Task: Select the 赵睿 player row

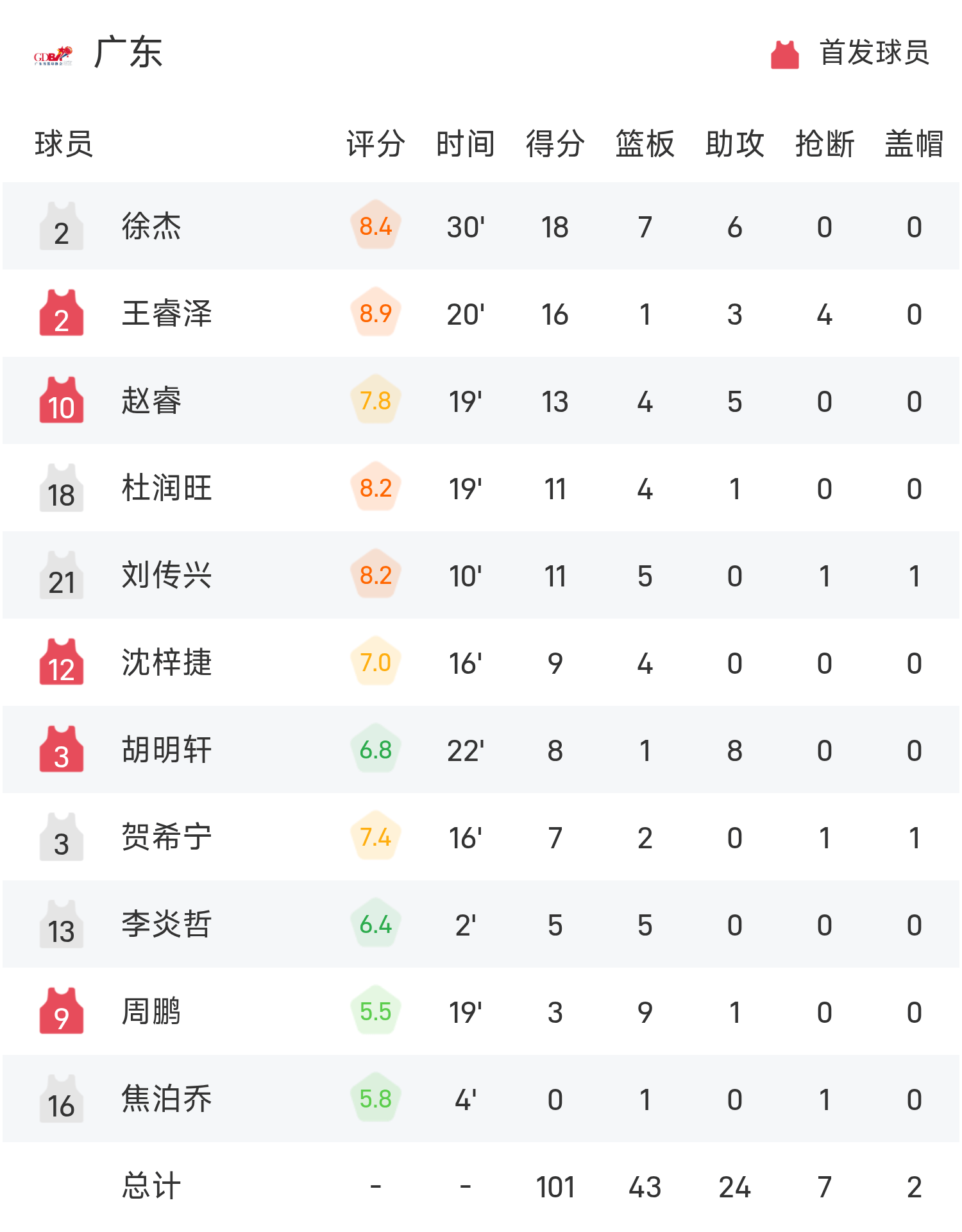Action: pyautogui.click(x=151, y=401)
